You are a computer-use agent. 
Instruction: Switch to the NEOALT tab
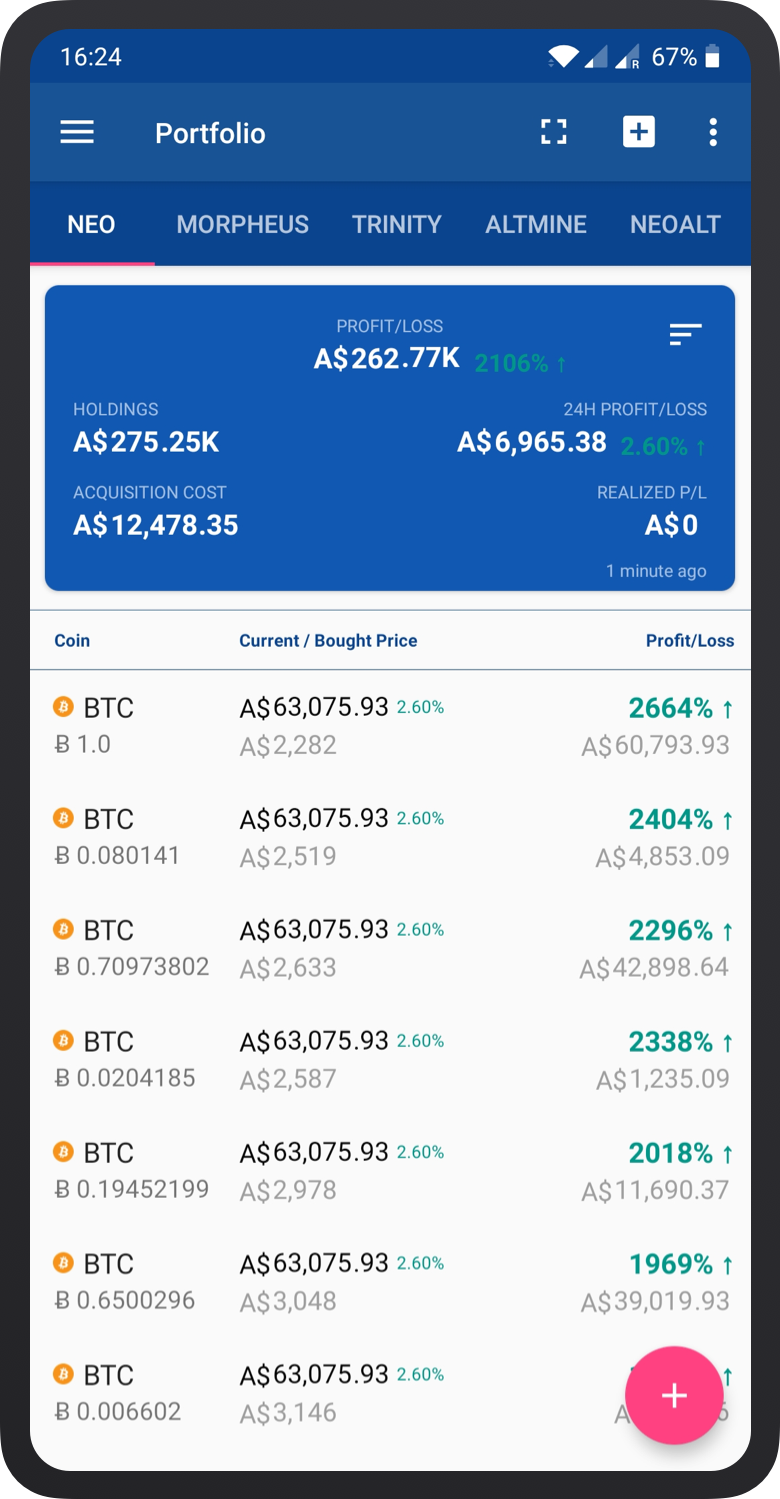click(x=675, y=224)
